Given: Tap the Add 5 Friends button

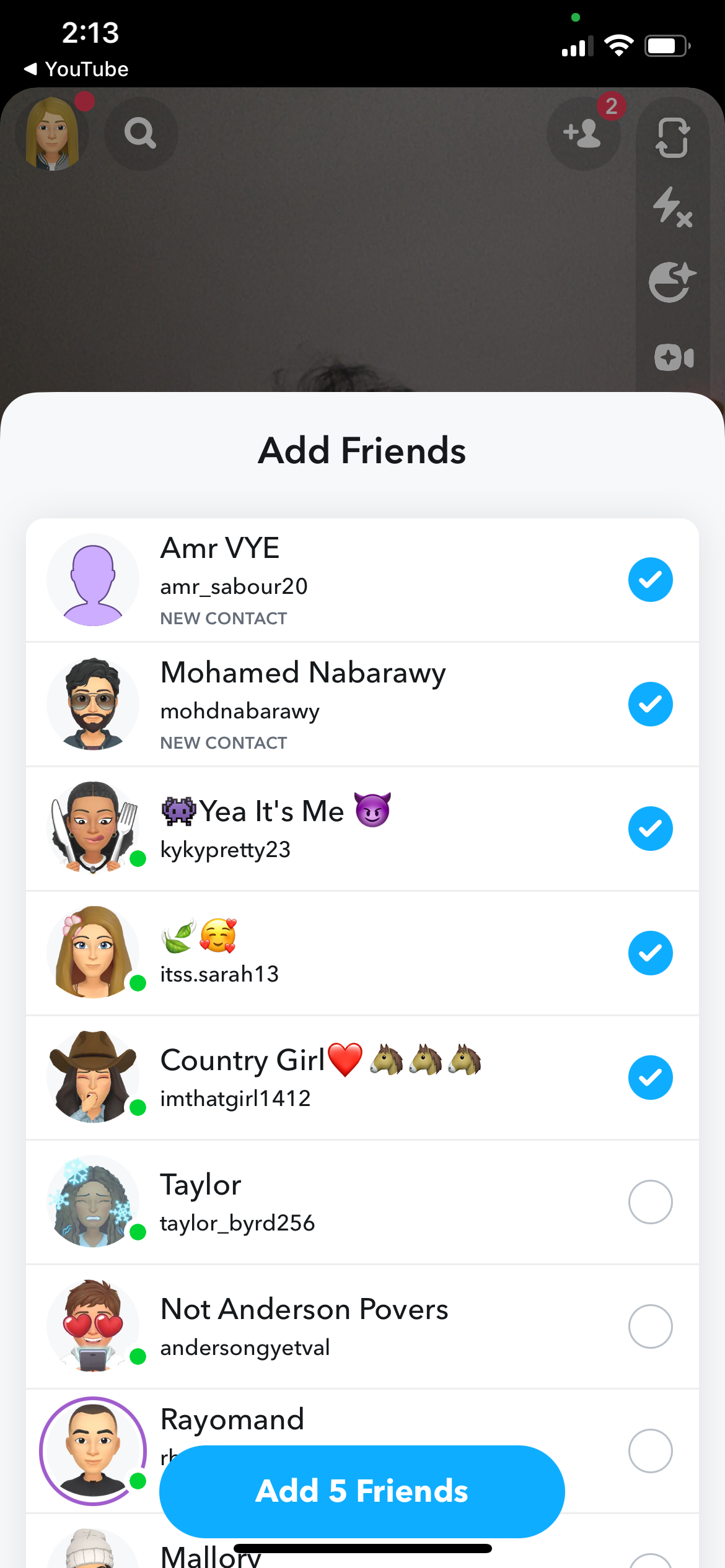Looking at the screenshot, I should pyautogui.click(x=362, y=1491).
